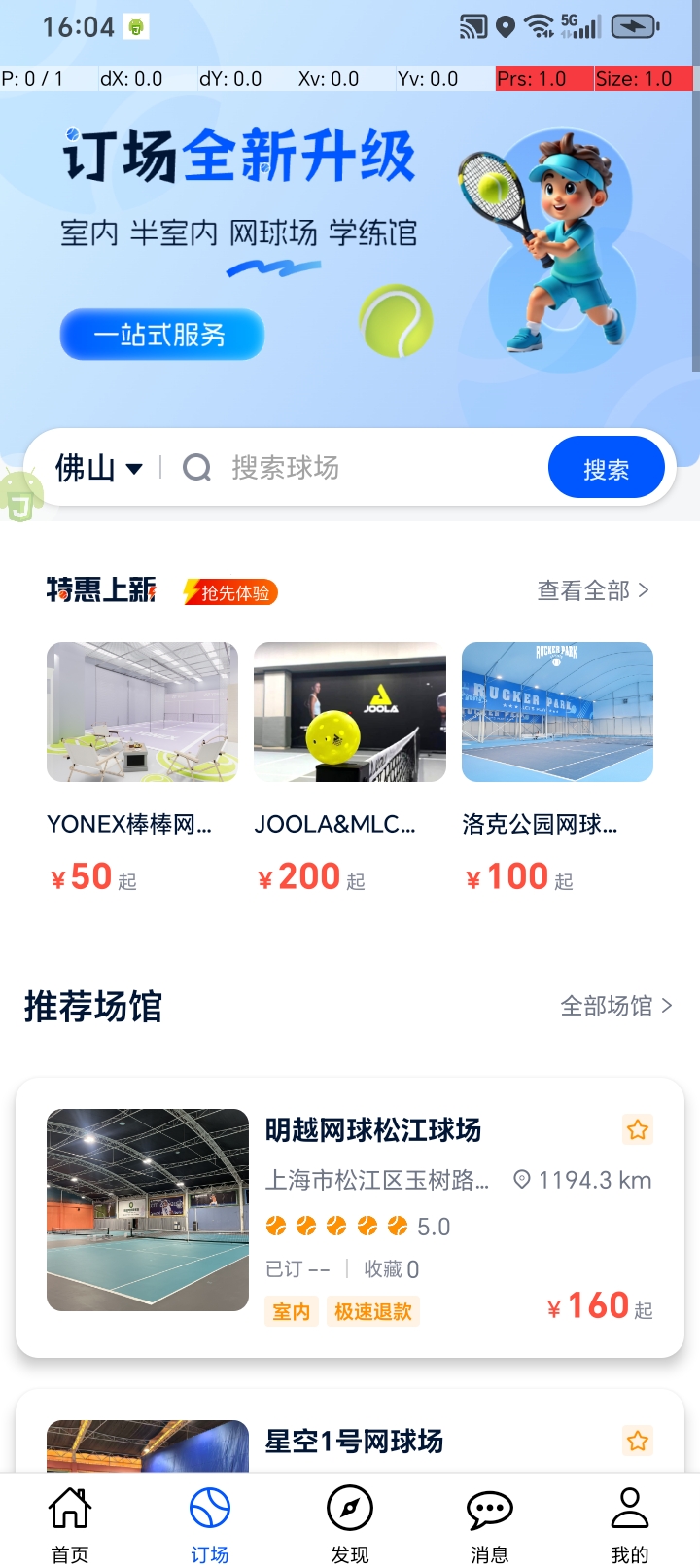Viewport: 700px width, 1568px height.
Task: View all deals via 查看全部
Action: pyautogui.click(x=592, y=590)
